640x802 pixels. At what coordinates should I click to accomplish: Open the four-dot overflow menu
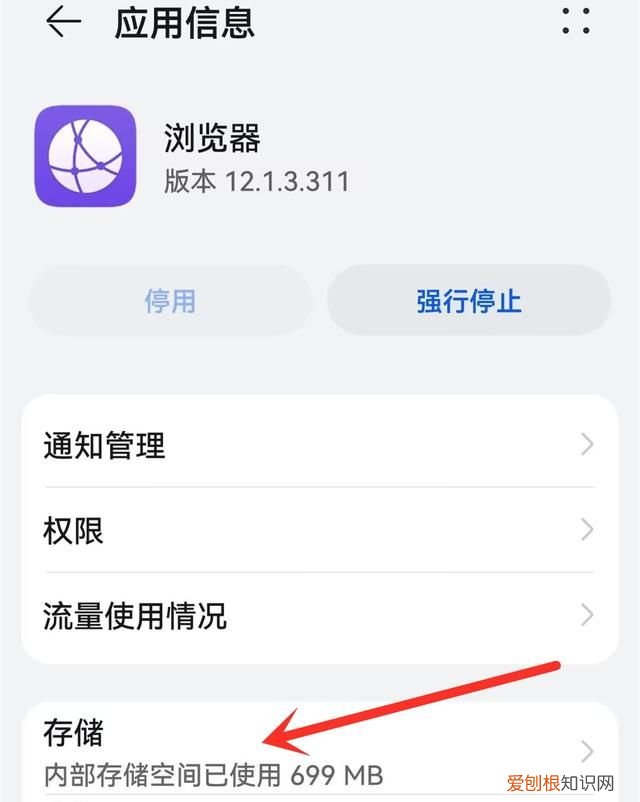click(x=576, y=21)
